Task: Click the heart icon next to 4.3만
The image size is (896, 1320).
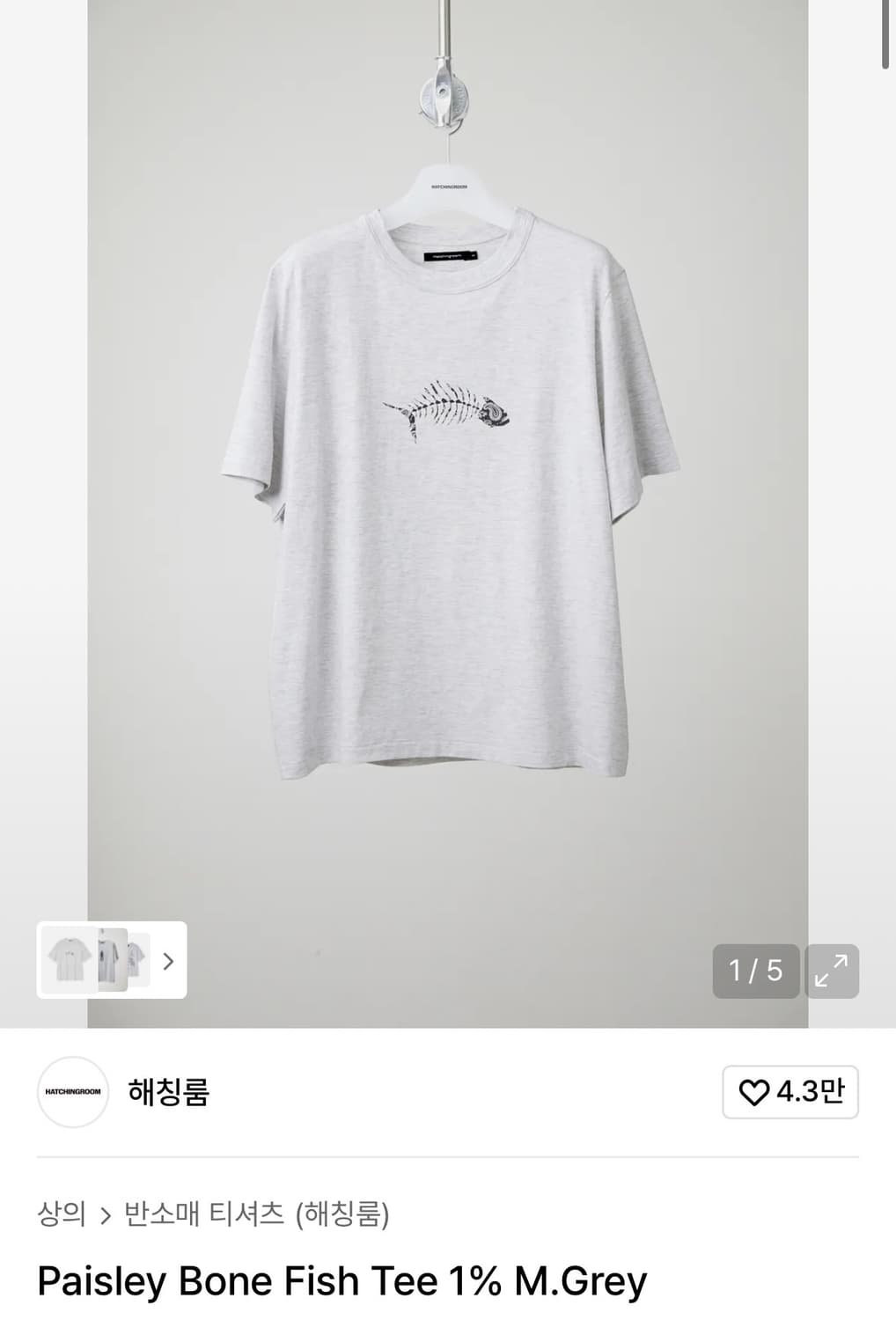Action: 754,1091
